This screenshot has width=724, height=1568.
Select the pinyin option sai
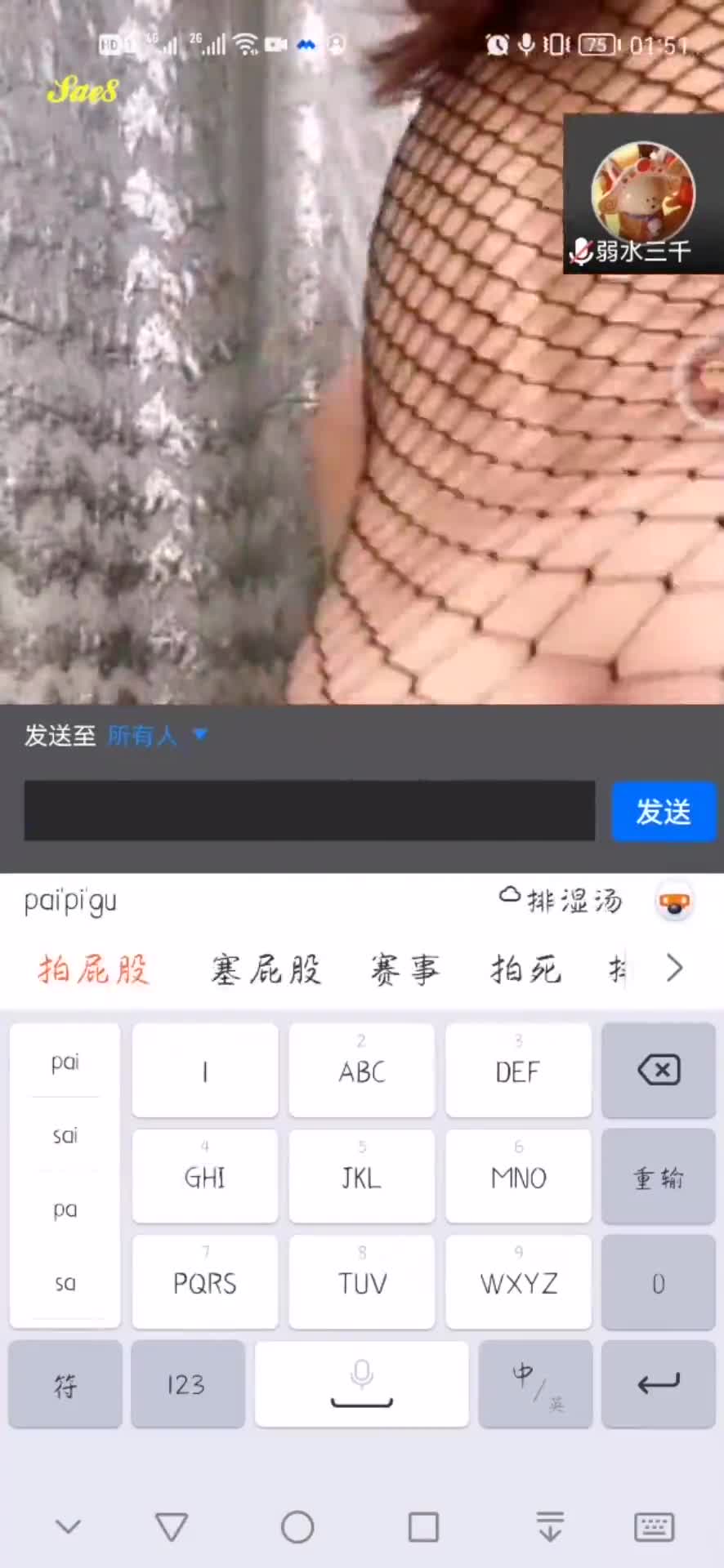(65, 1135)
